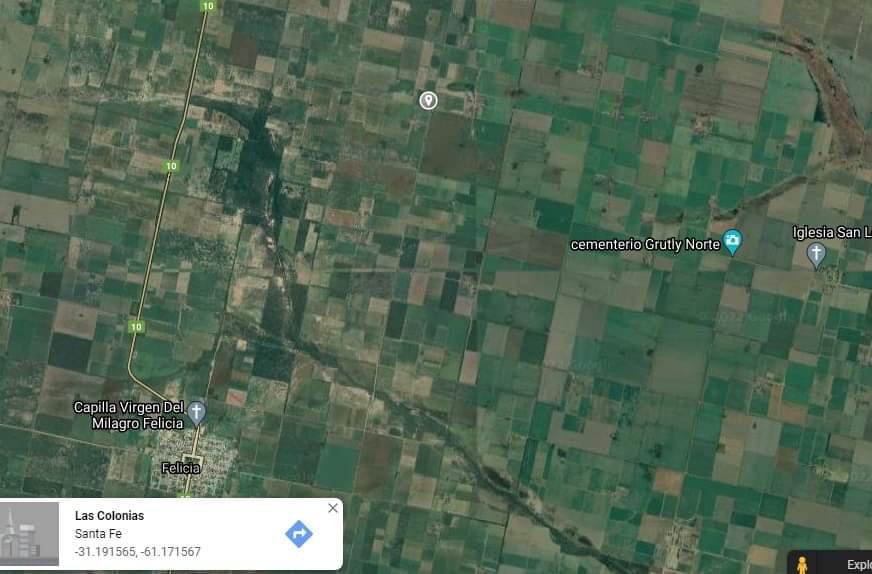
Task: Get directions to Las Colonias
Action: [298, 534]
